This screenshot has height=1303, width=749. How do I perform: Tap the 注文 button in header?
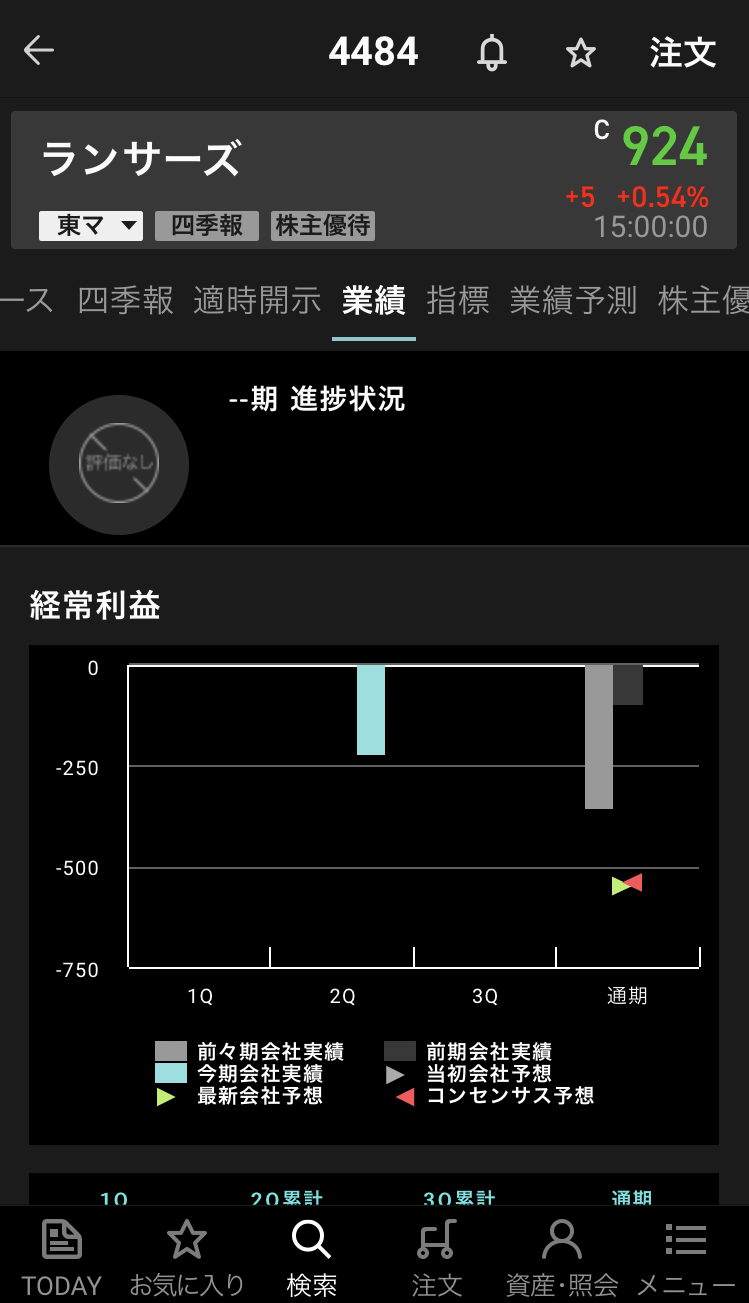[x=683, y=52]
